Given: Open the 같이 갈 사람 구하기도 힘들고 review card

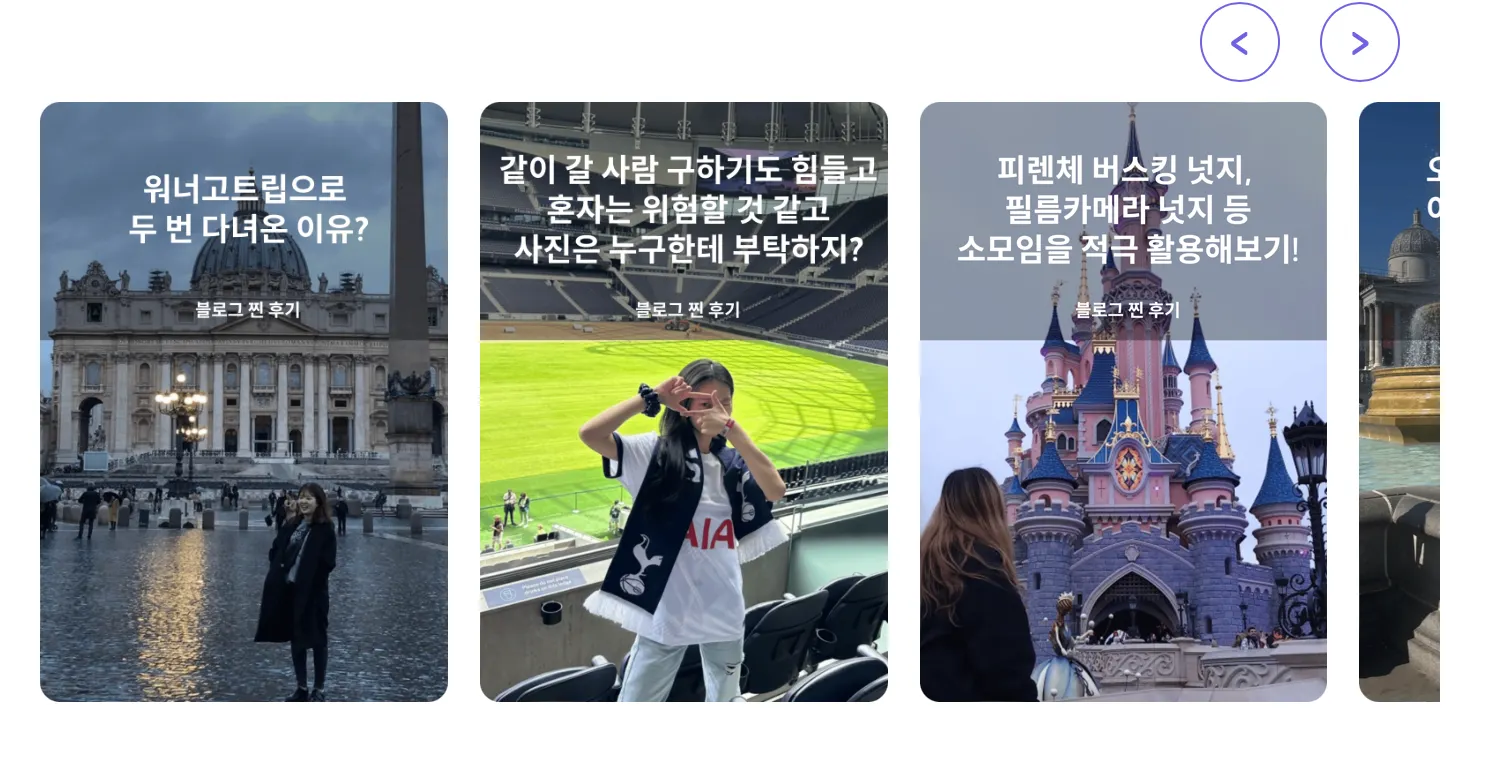Looking at the screenshot, I should 683,401.
